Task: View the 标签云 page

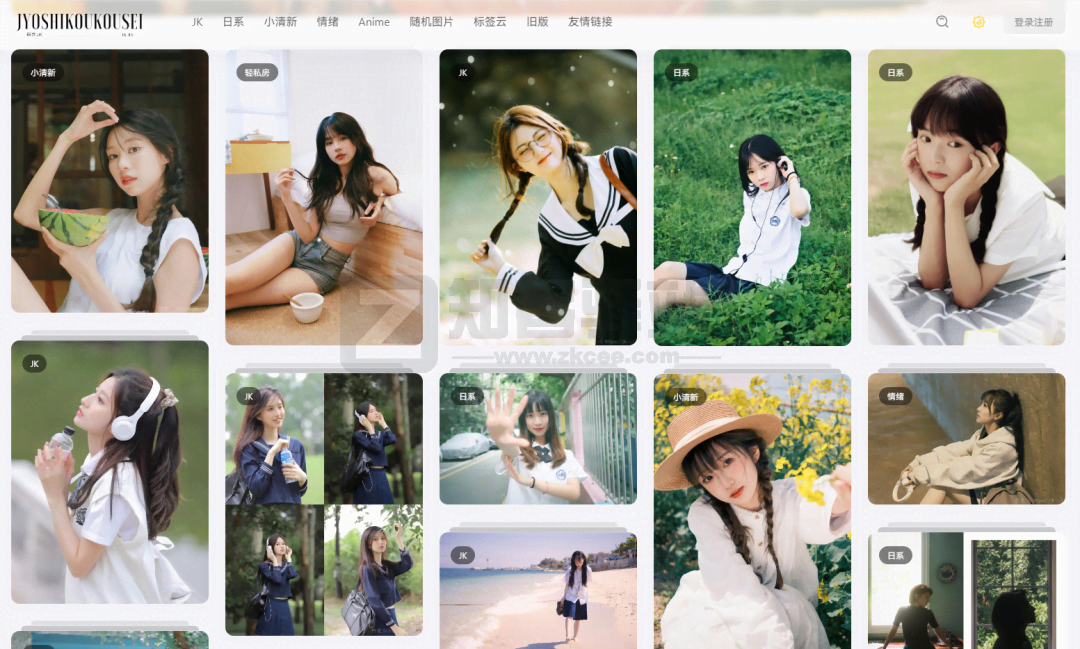Action: pyautogui.click(x=490, y=22)
